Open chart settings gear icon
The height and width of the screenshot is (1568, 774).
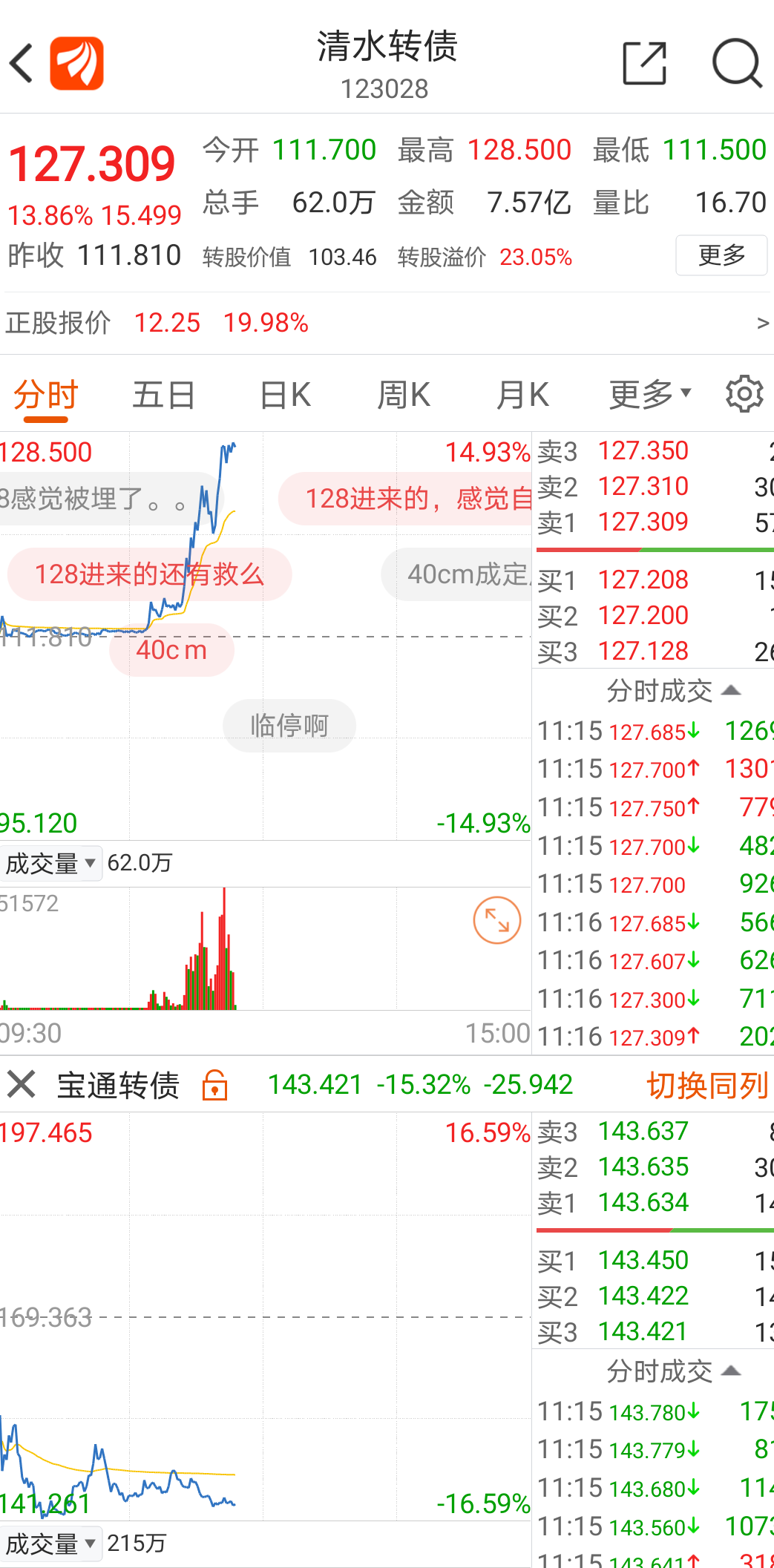[744, 394]
